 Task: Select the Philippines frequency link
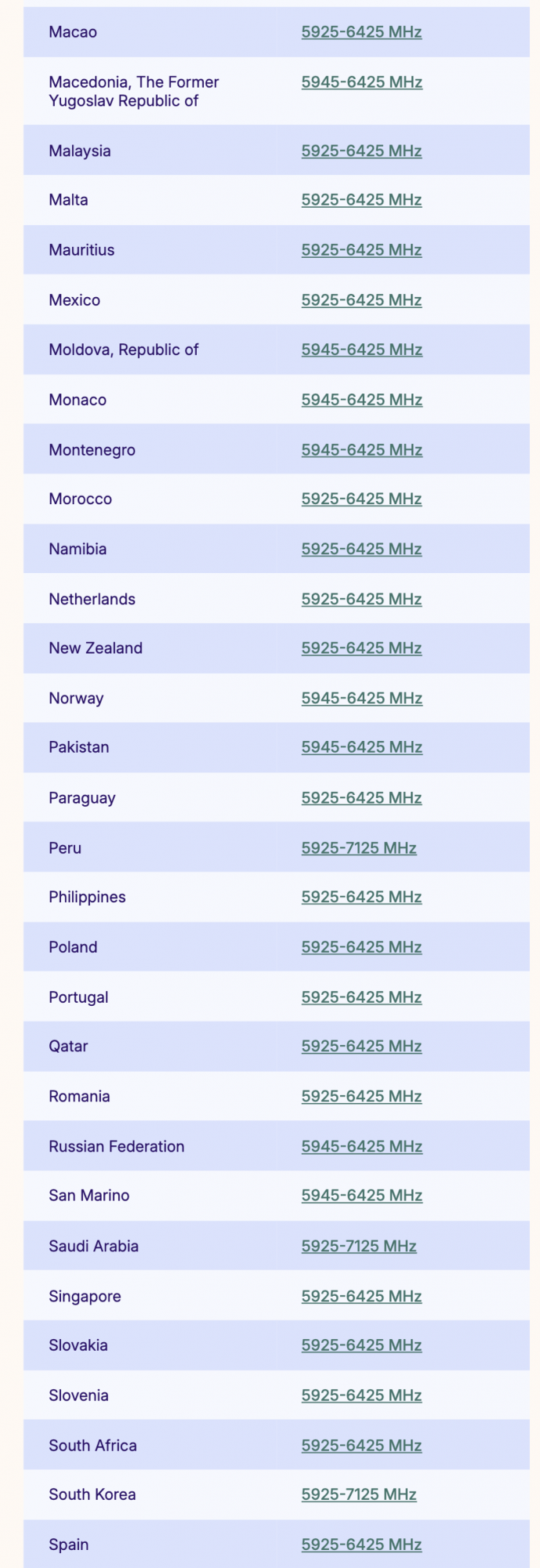click(361, 897)
